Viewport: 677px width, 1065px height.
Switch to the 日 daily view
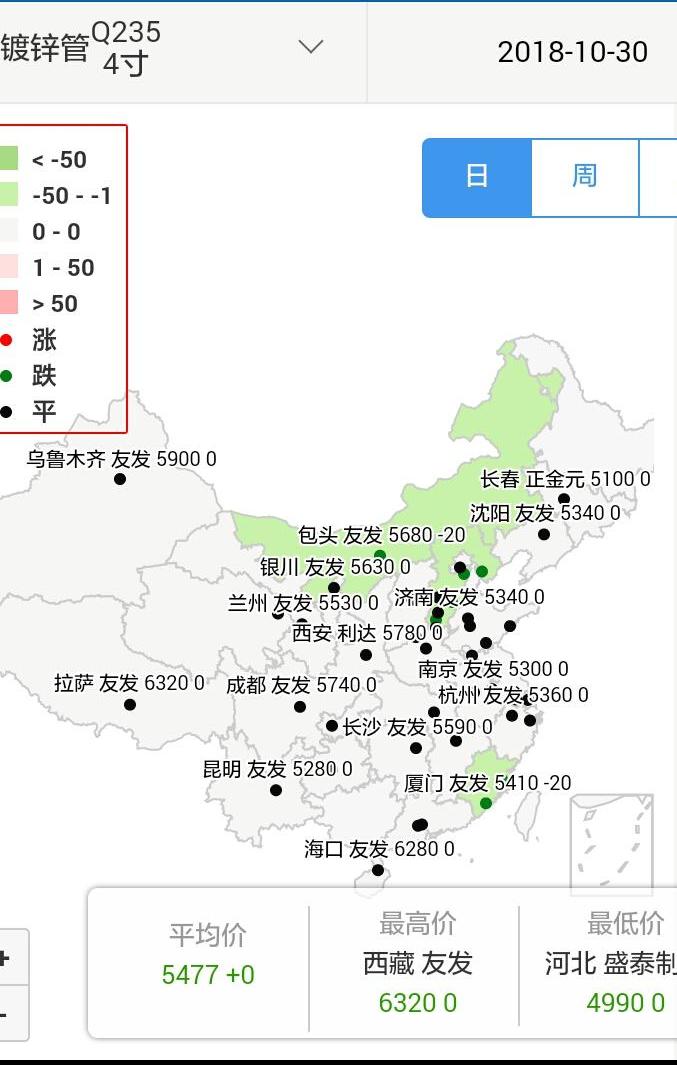point(477,177)
